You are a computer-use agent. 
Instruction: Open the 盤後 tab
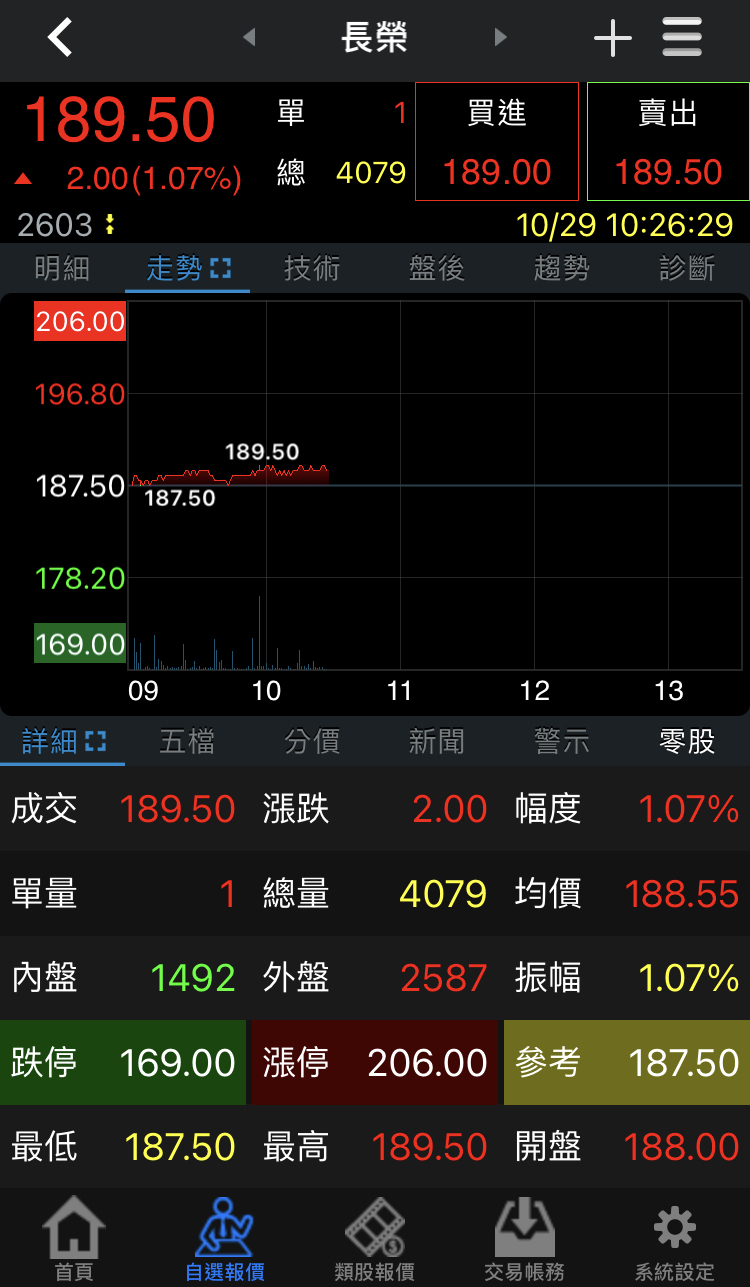437,268
